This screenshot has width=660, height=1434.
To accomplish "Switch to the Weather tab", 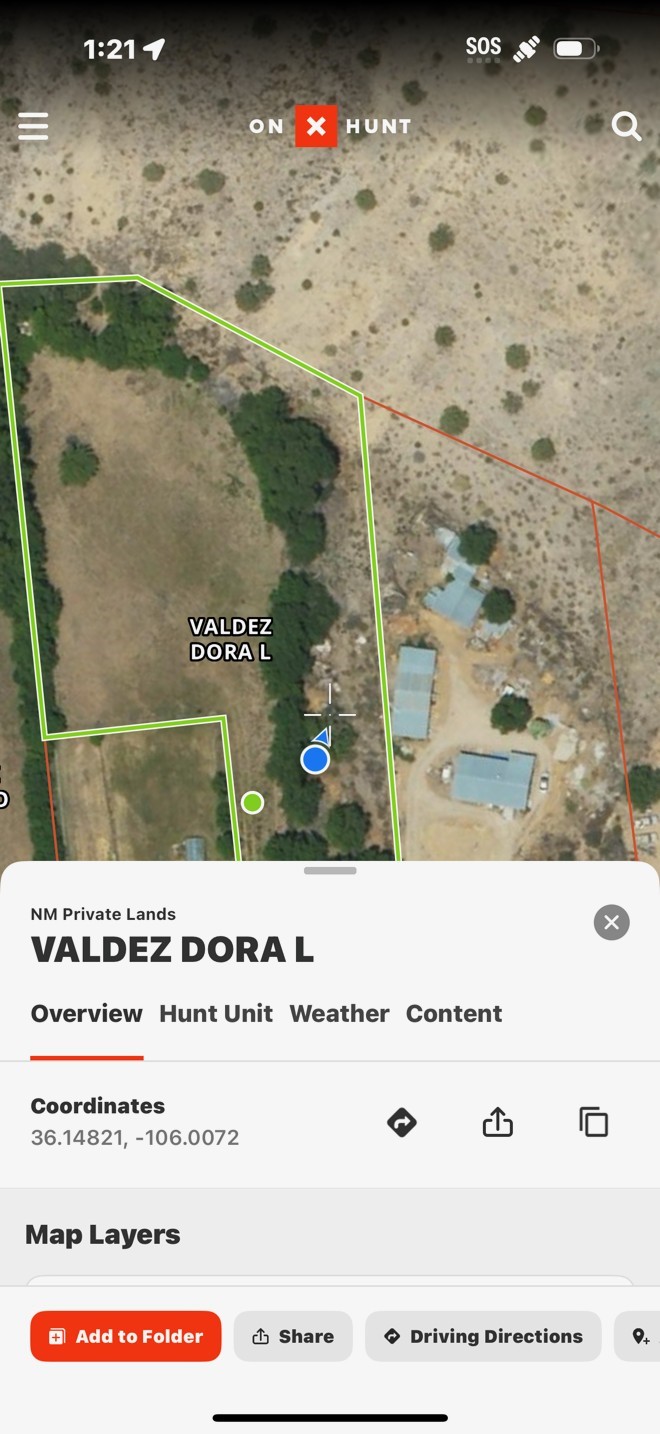I will pyautogui.click(x=339, y=1013).
